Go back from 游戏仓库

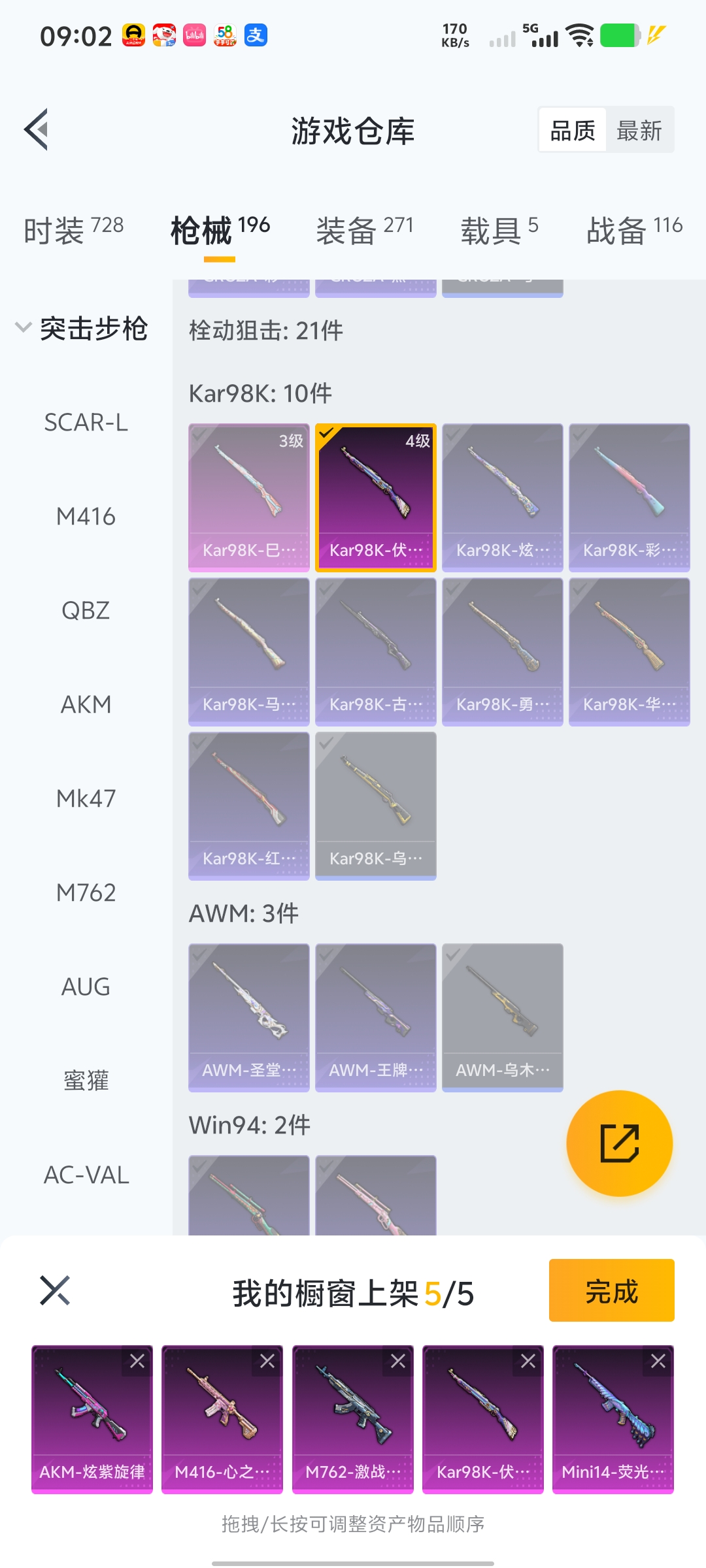pyautogui.click(x=37, y=129)
